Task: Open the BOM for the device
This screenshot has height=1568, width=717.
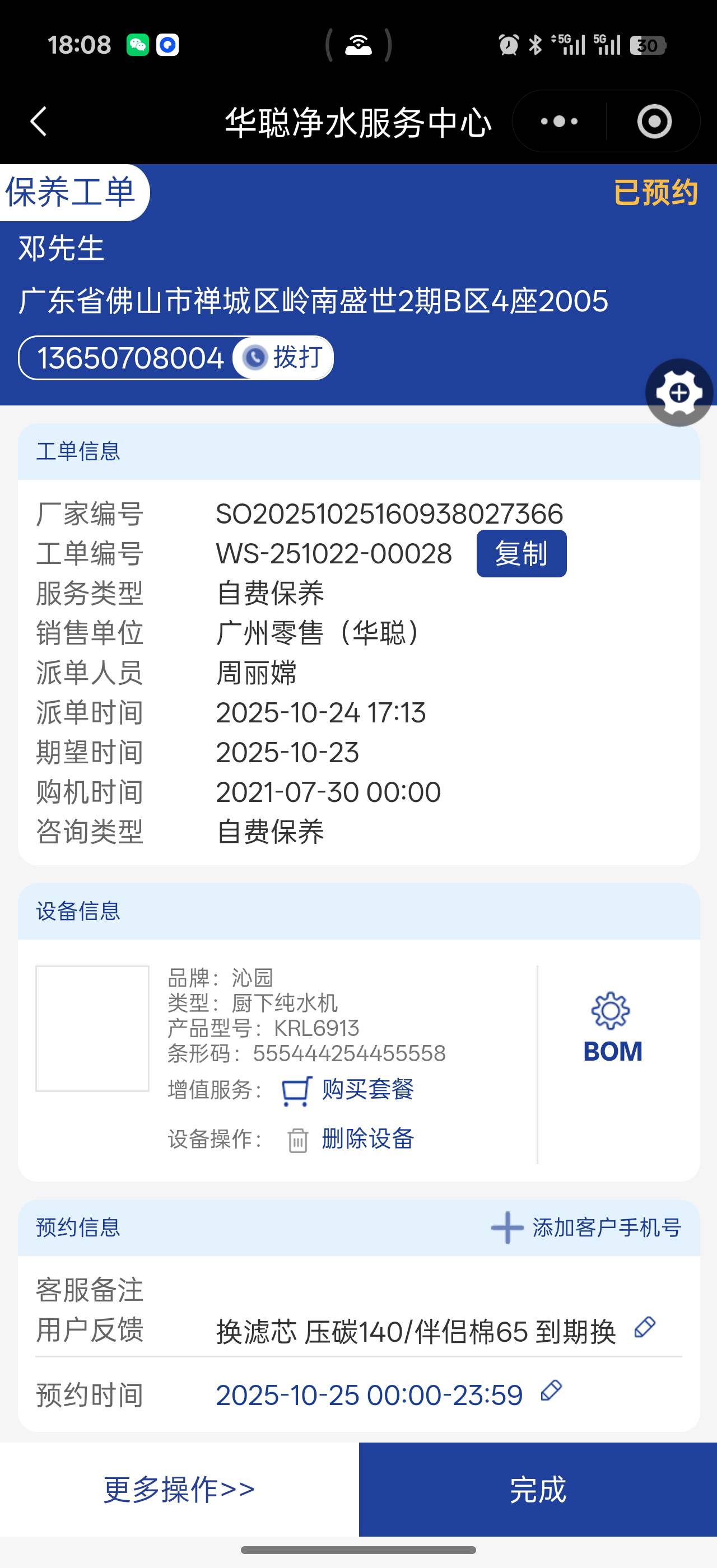Action: tap(612, 1029)
